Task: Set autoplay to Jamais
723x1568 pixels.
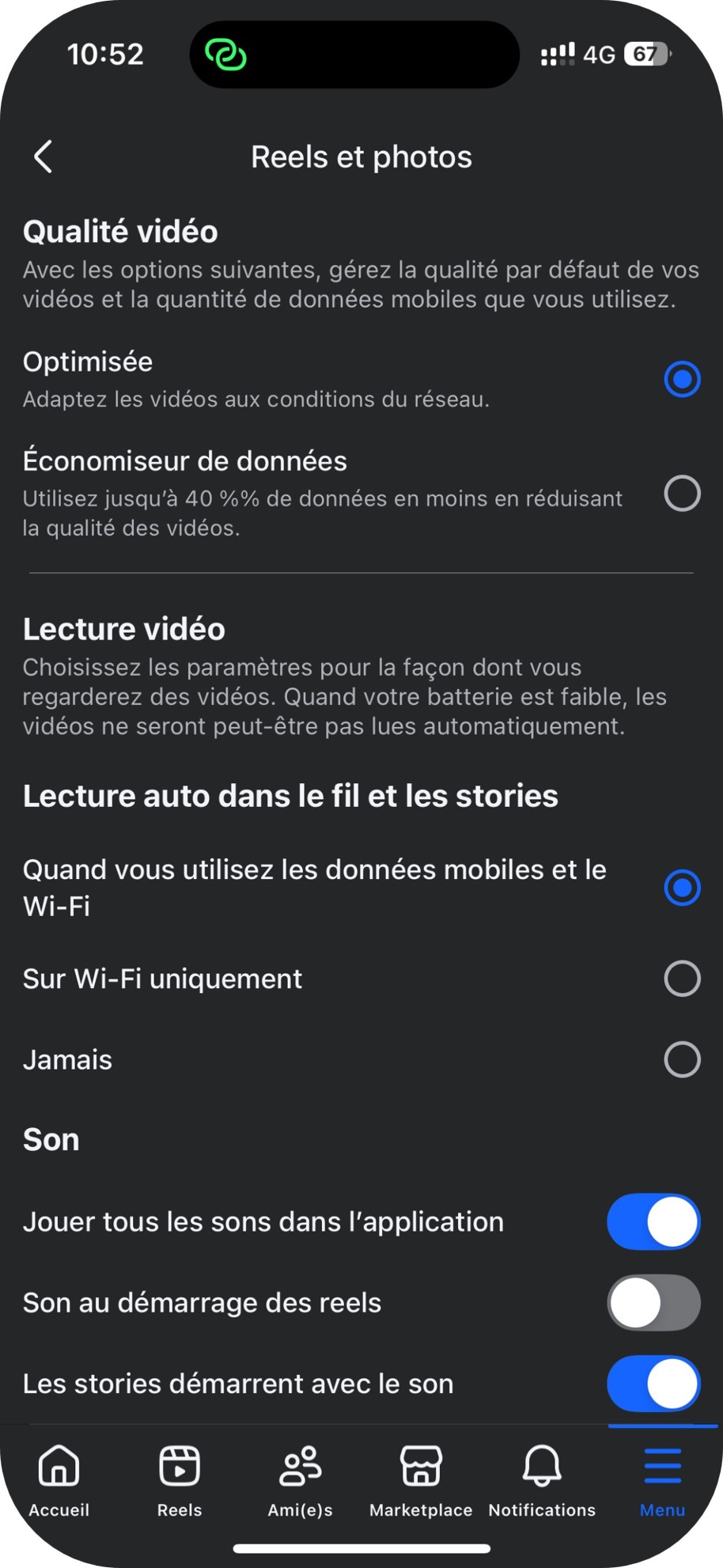Action: click(680, 1059)
